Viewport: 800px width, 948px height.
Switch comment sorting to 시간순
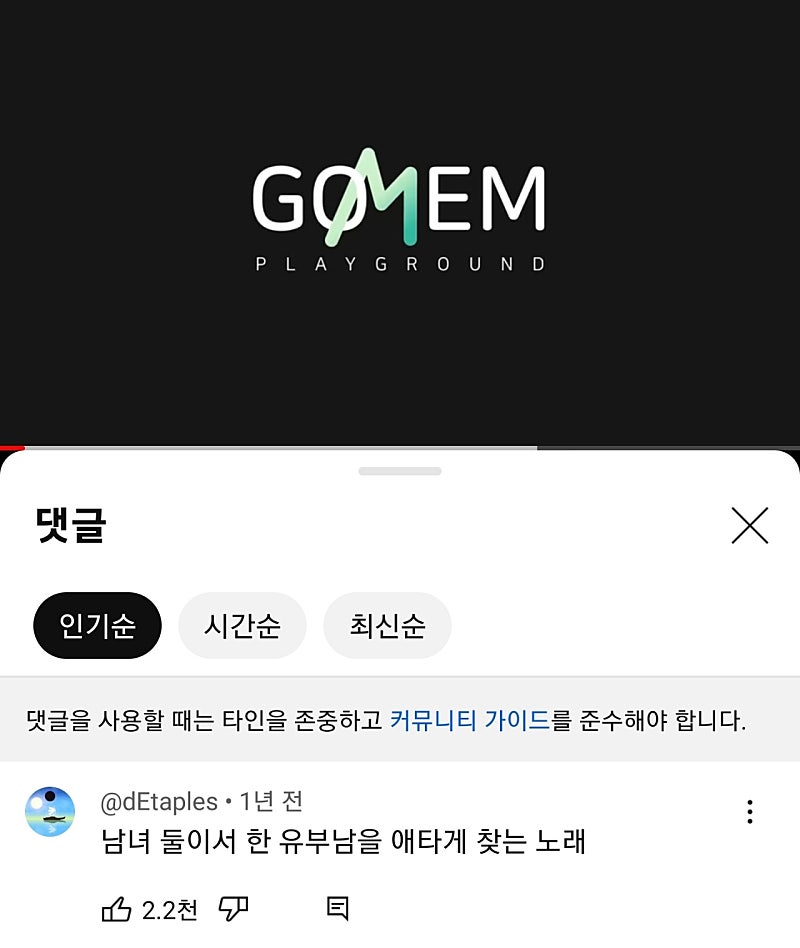(x=242, y=626)
